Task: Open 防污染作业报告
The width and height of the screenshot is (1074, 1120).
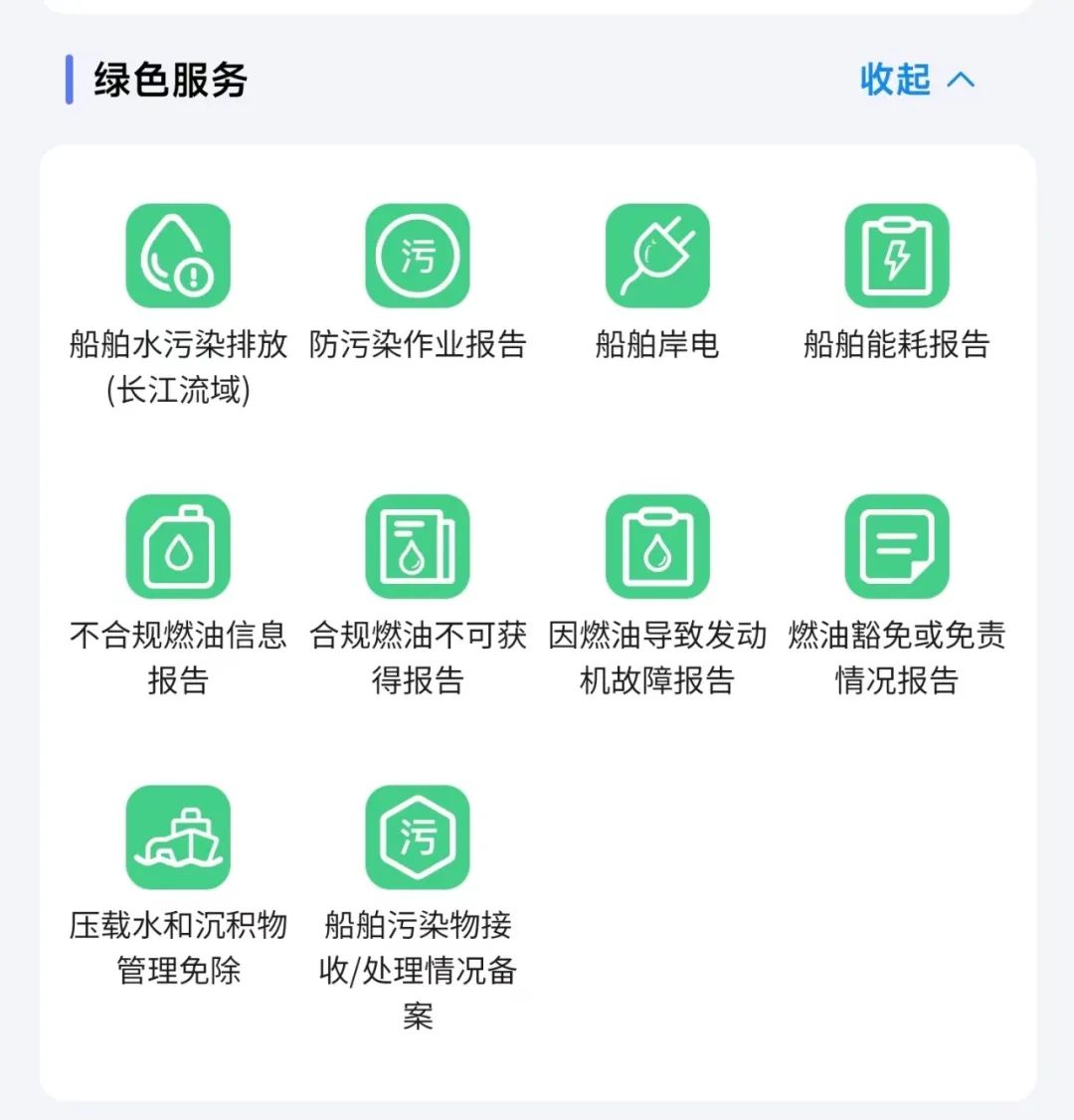Action: 418,257
